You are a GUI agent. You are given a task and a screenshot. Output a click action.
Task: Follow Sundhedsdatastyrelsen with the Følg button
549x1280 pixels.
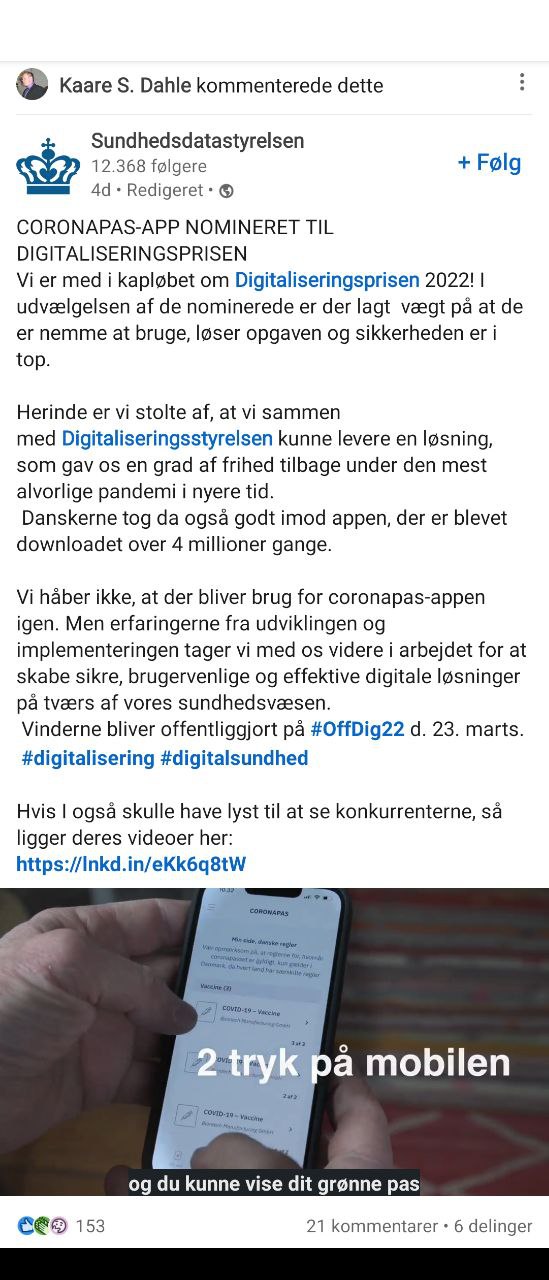point(489,163)
